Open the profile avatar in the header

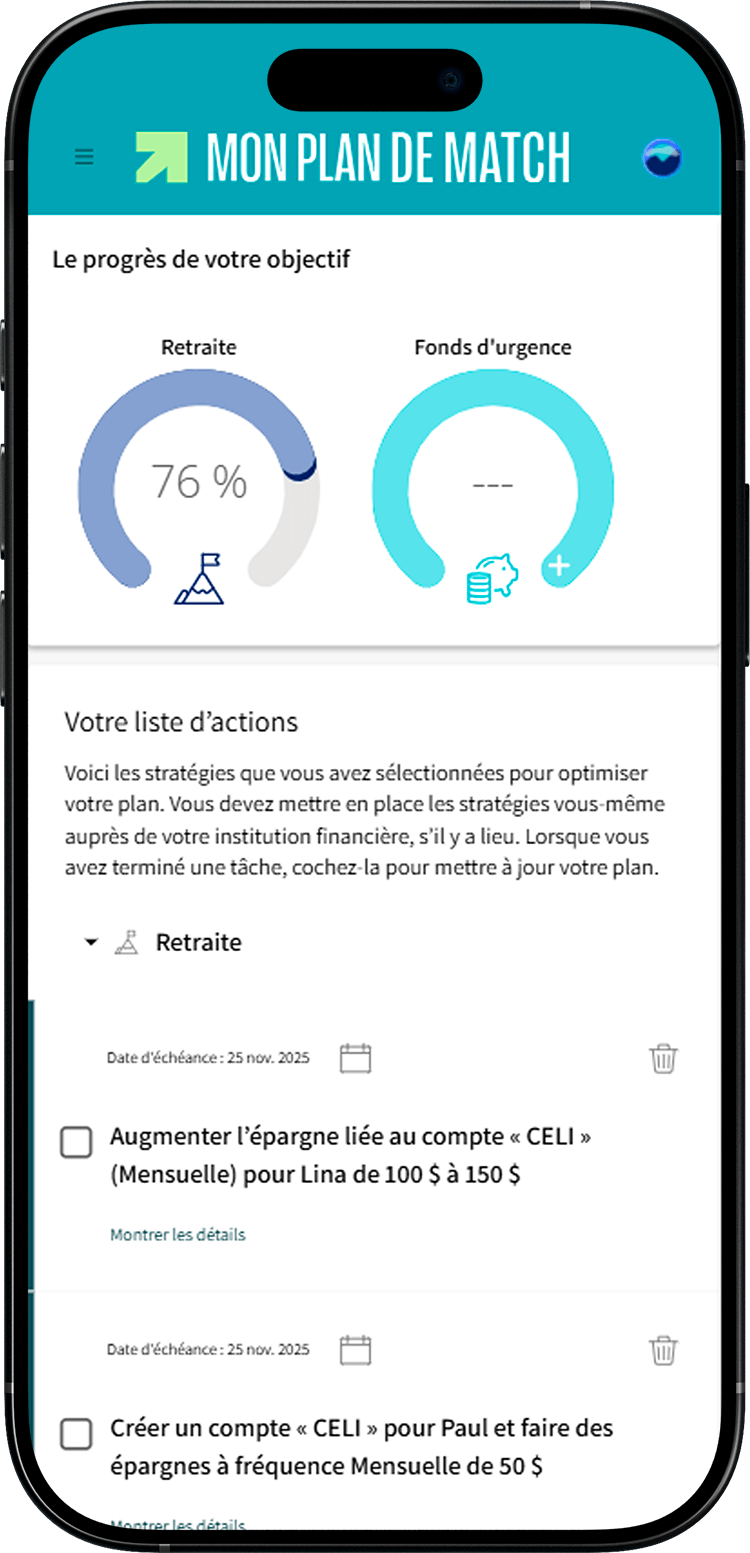tap(664, 156)
